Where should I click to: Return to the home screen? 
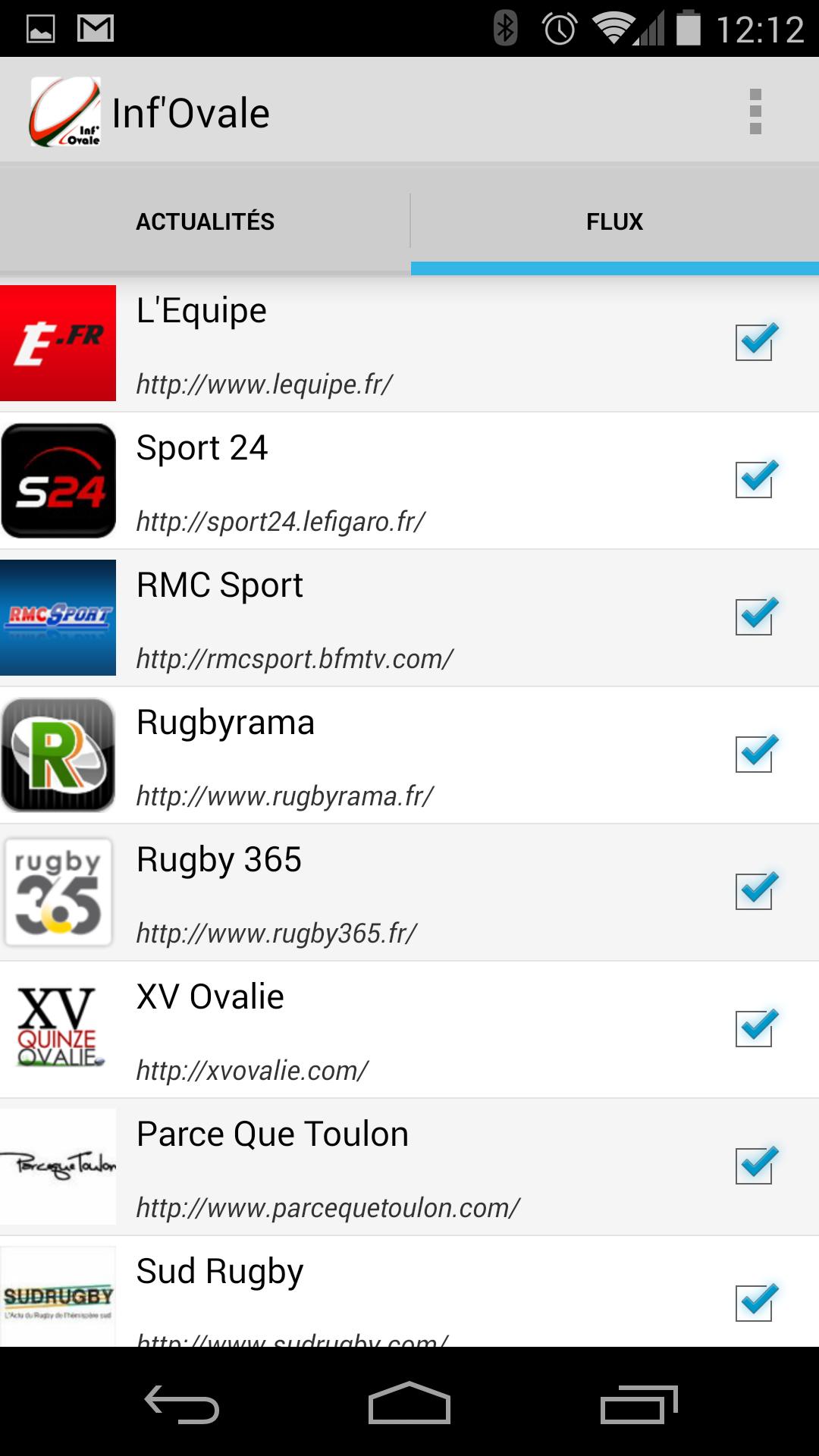[x=409, y=1403]
